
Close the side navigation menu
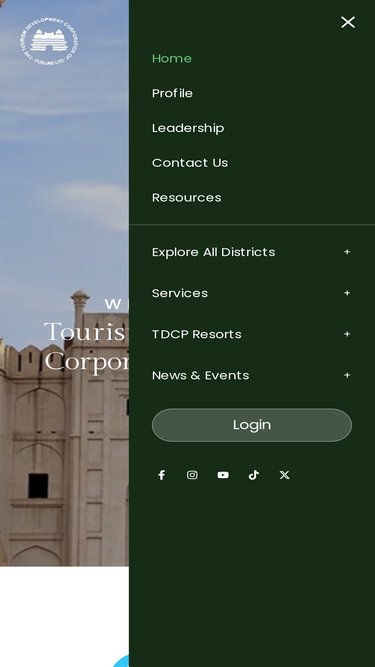tap(348, 22)
